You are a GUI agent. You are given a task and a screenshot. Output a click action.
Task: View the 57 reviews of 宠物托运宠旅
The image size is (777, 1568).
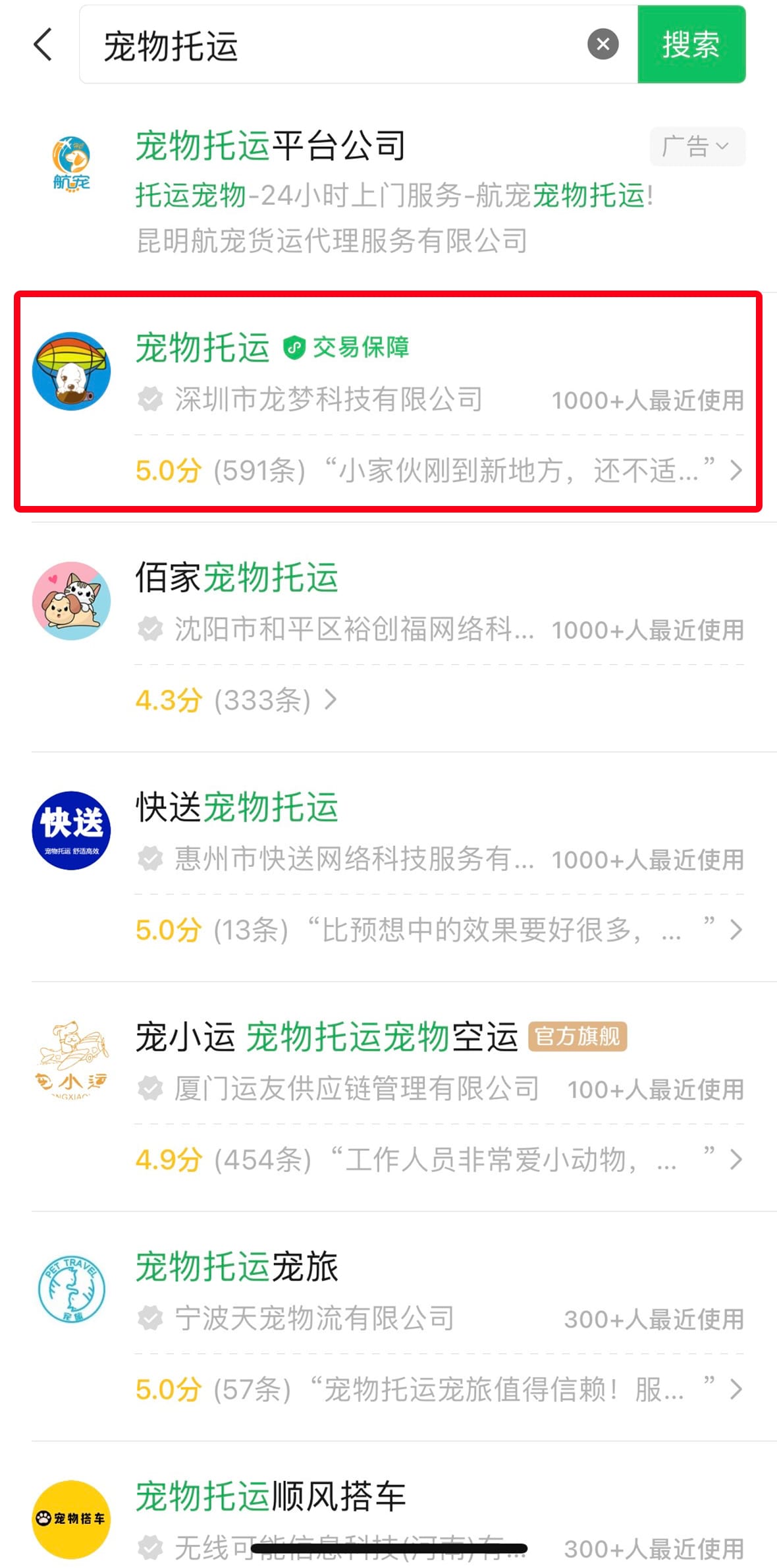[x=435, y=1389]
